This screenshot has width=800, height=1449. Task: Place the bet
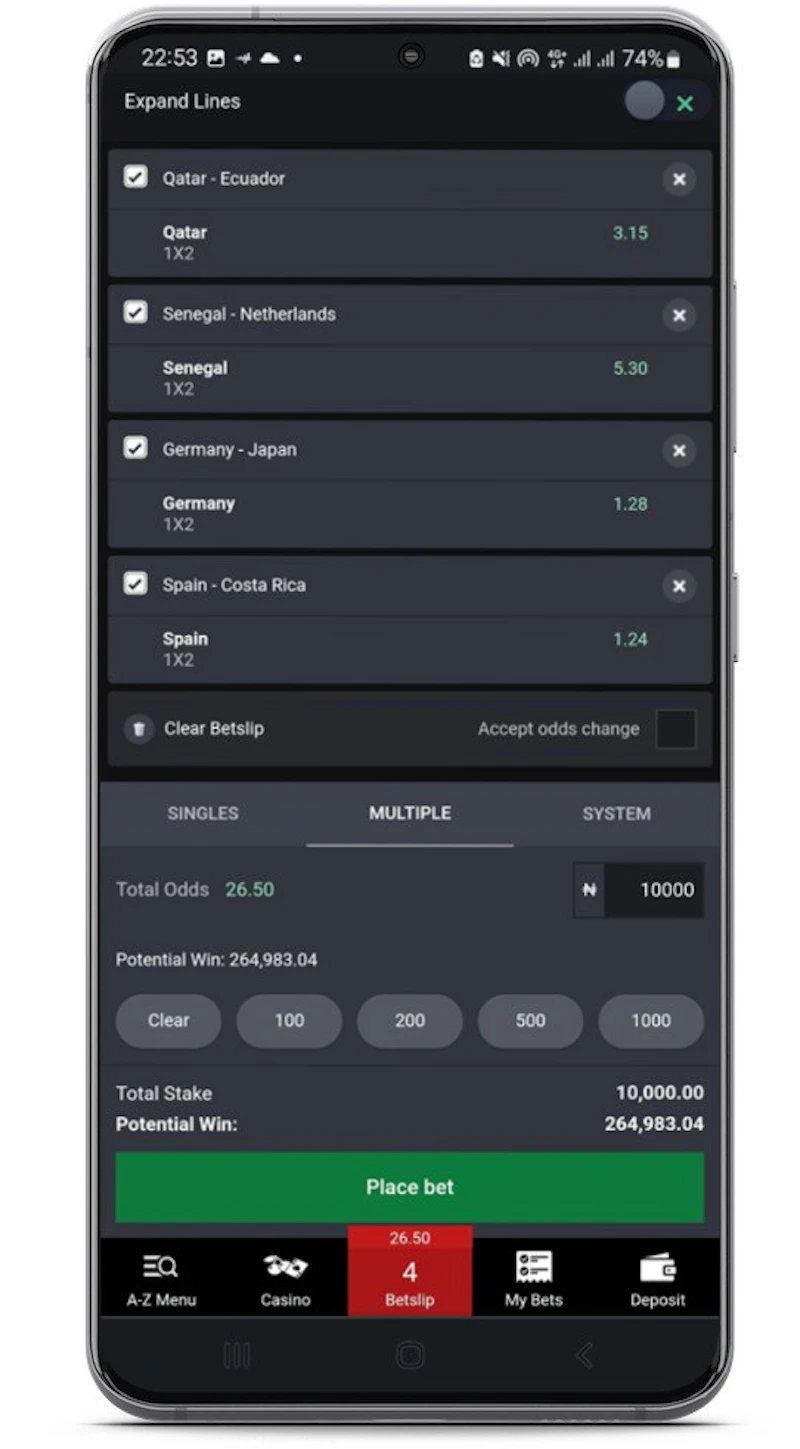[409, 1187]
